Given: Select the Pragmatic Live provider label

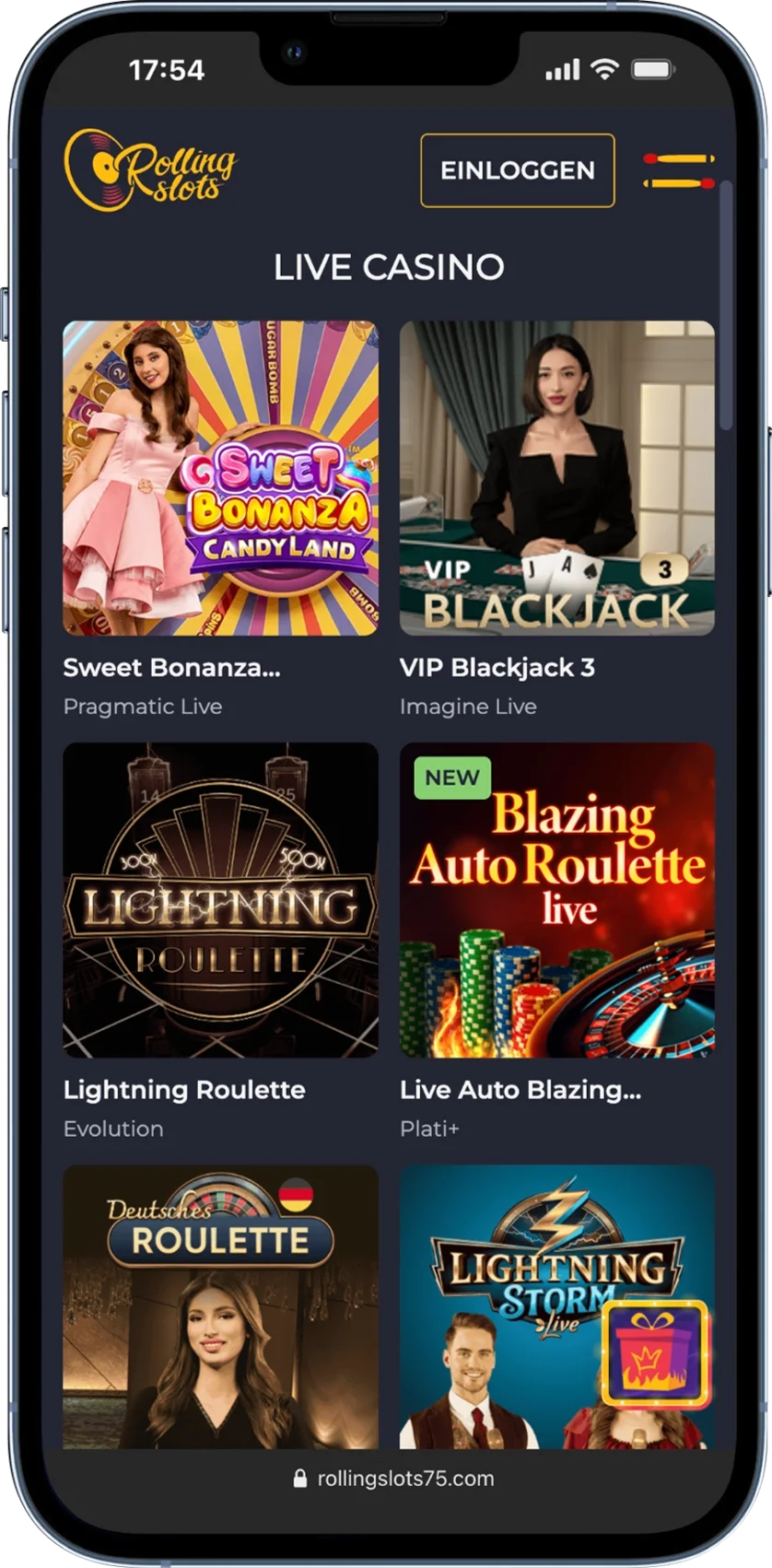Looking at the screenshot, I should tap(143, 707).
